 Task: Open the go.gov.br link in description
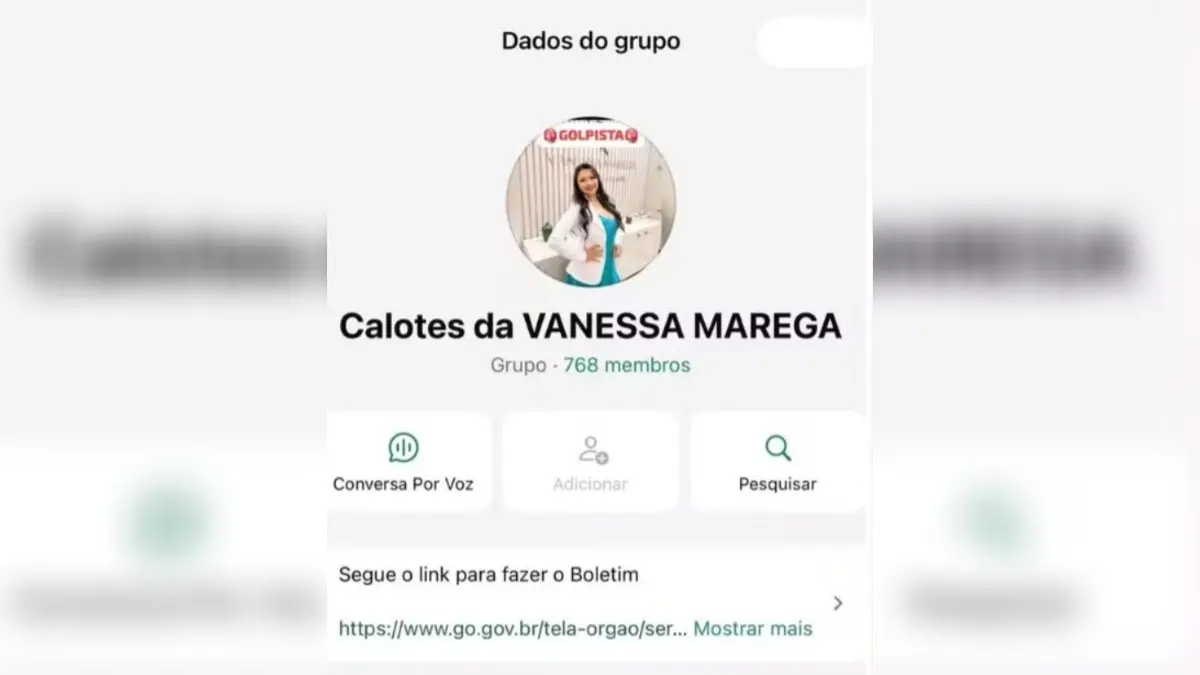(x=512, y=629)
